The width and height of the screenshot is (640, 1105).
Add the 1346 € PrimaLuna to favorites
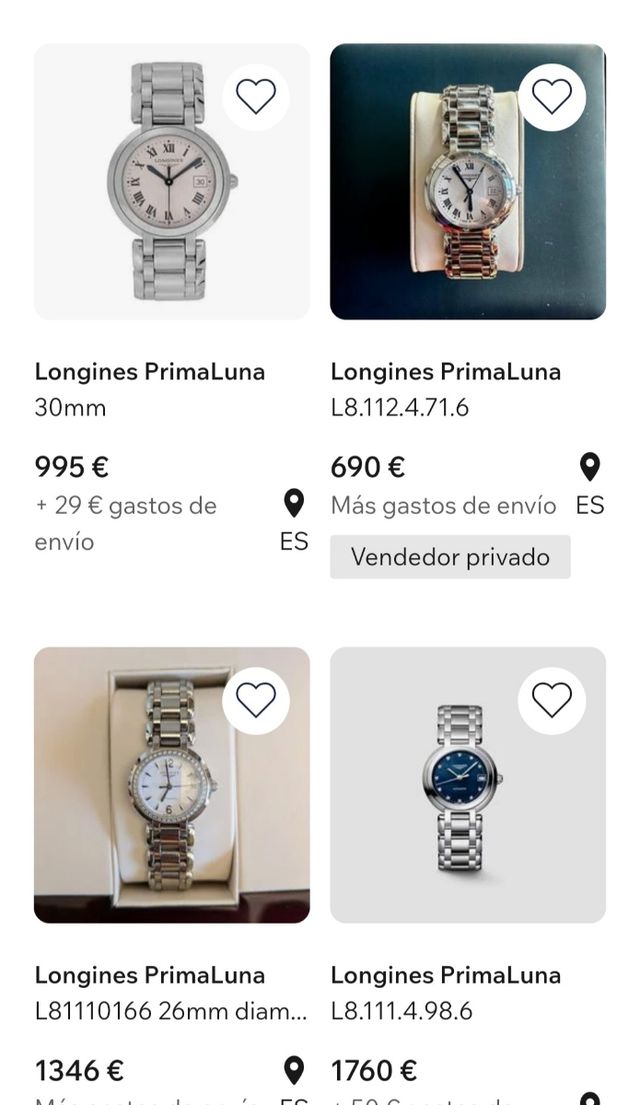pyautogui.click(x=256, y=701)
